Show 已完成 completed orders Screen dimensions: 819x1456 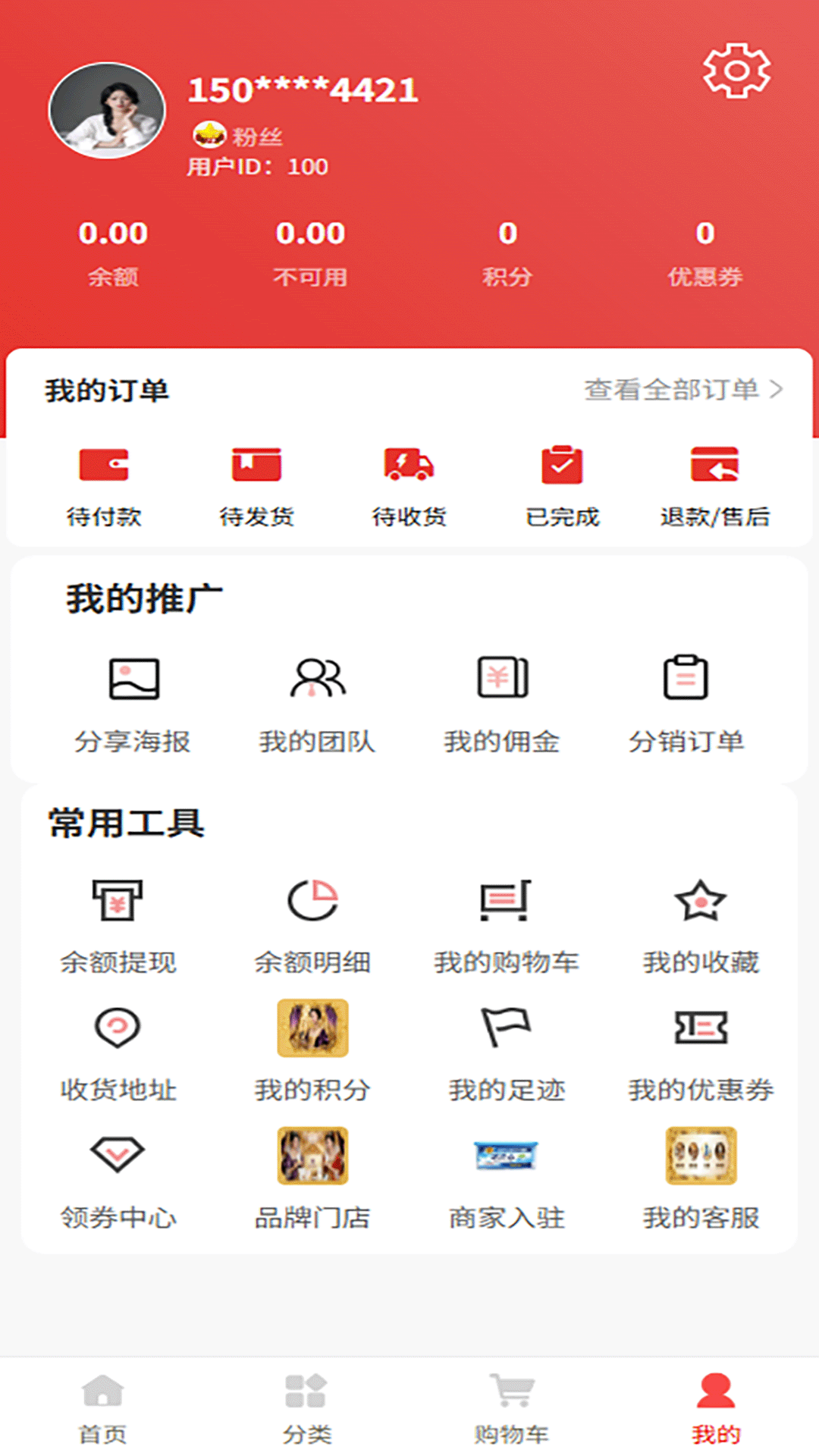(x=562, y=485)
